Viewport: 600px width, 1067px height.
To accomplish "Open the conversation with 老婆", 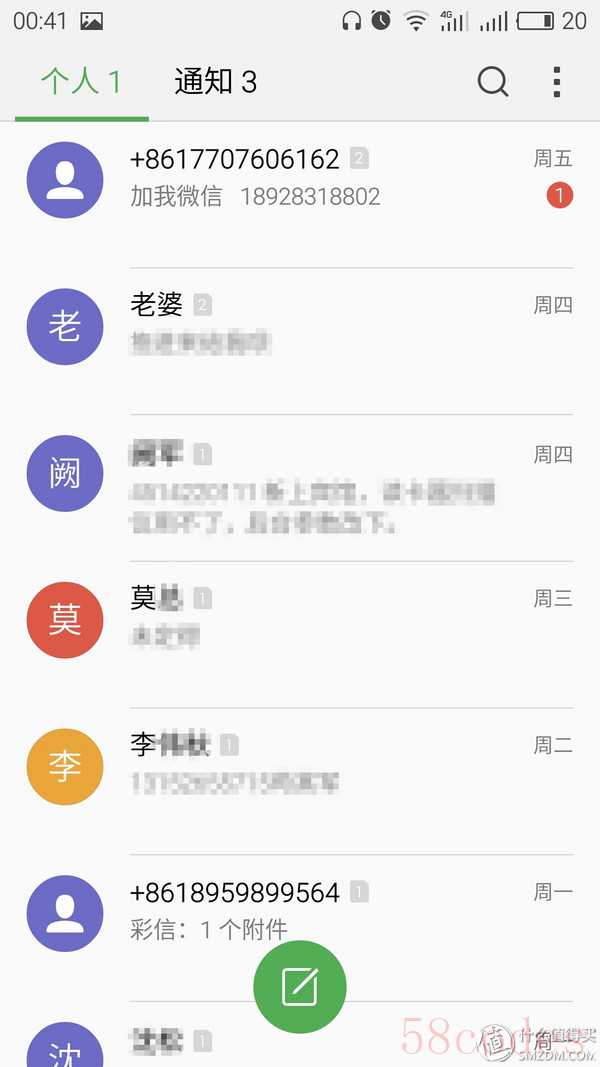I will (x=300, y=341).
